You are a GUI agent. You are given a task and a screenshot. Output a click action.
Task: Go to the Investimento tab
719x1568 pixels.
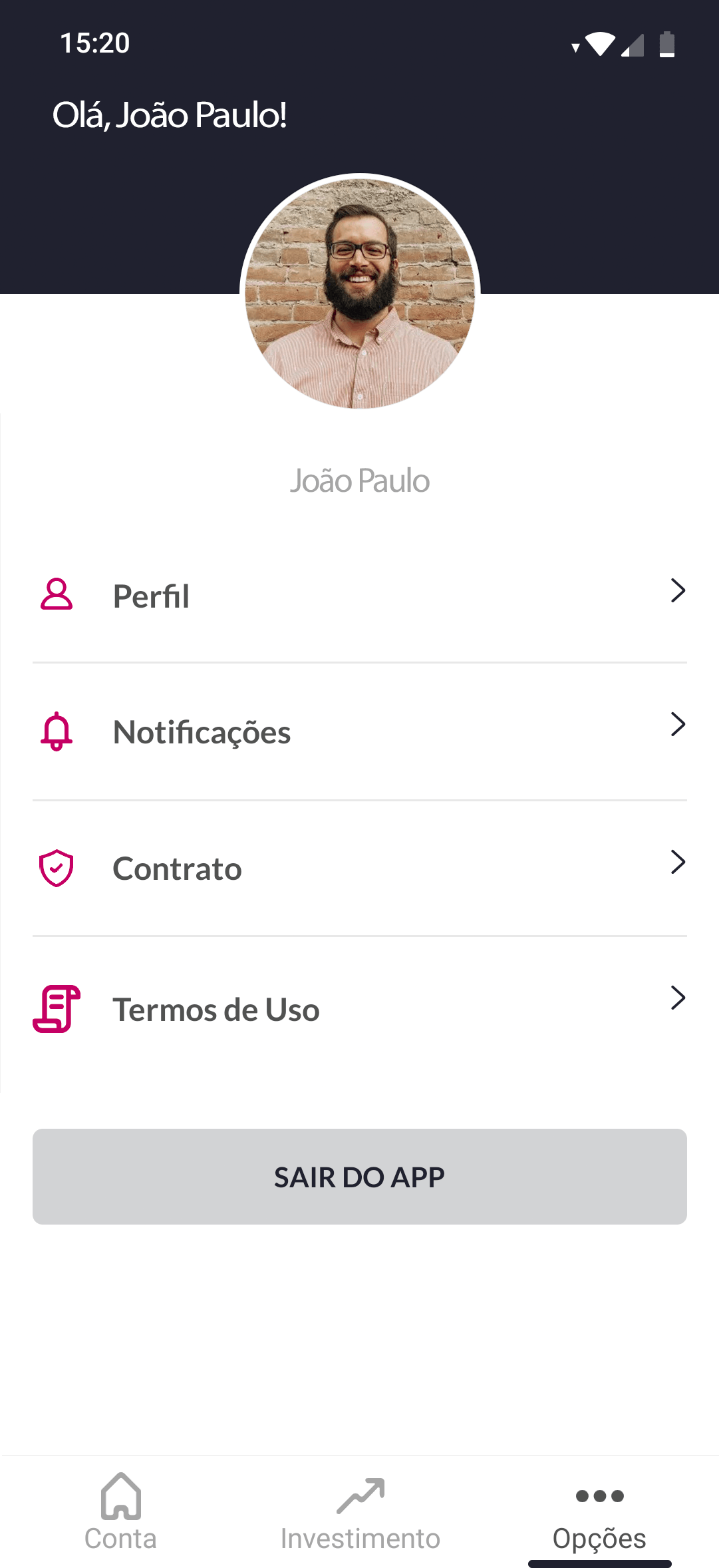tap(360, 1512)
